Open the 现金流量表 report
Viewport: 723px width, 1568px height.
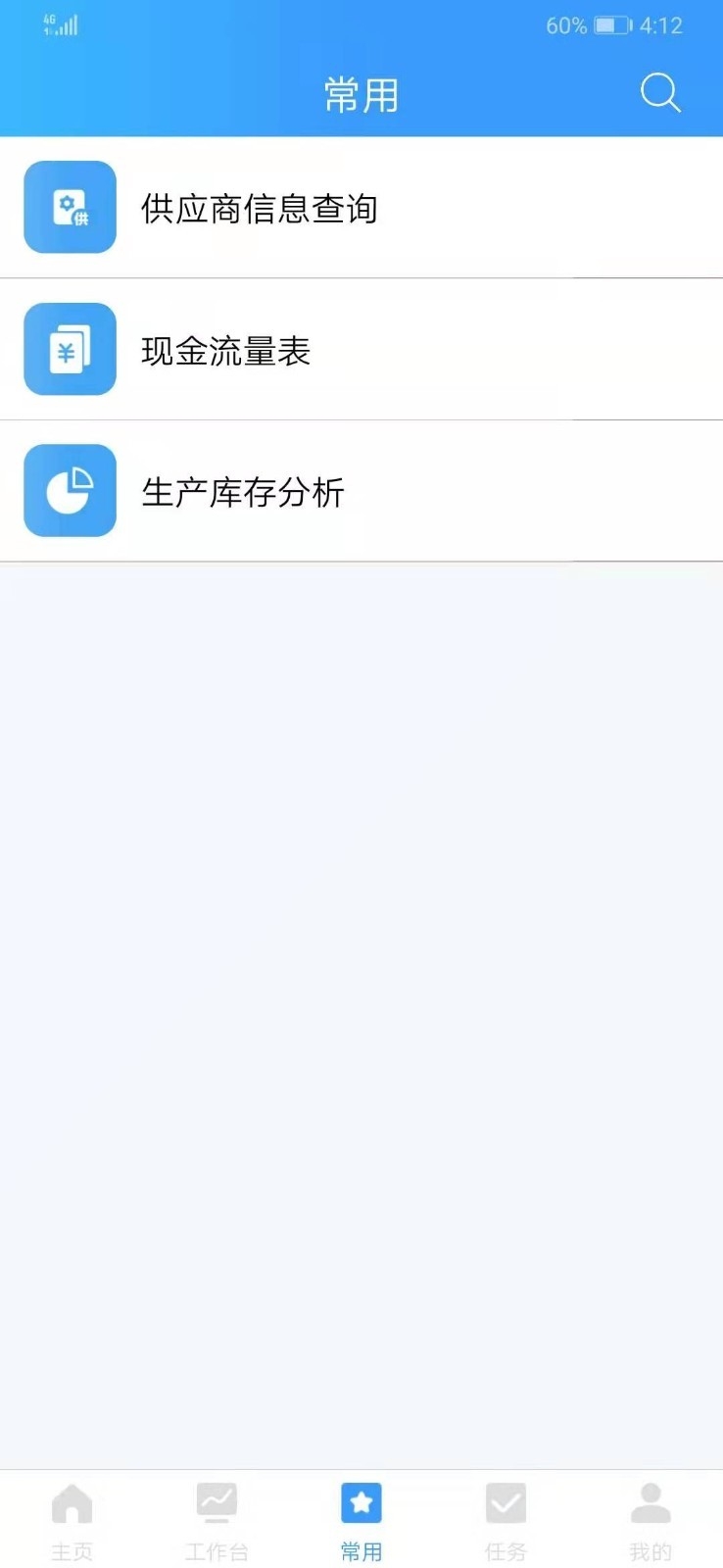click(x=226, y=350)
